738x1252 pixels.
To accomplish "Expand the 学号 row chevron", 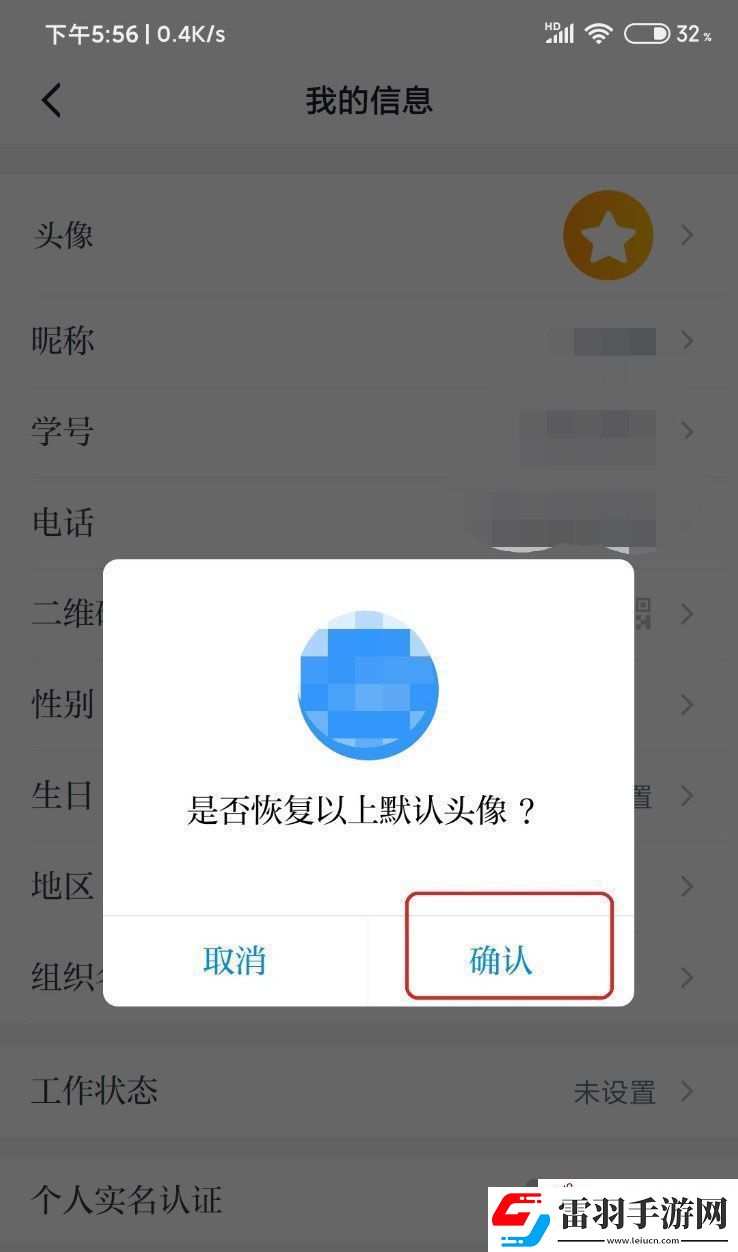I will pyautogui.click(x=688, y=431).
